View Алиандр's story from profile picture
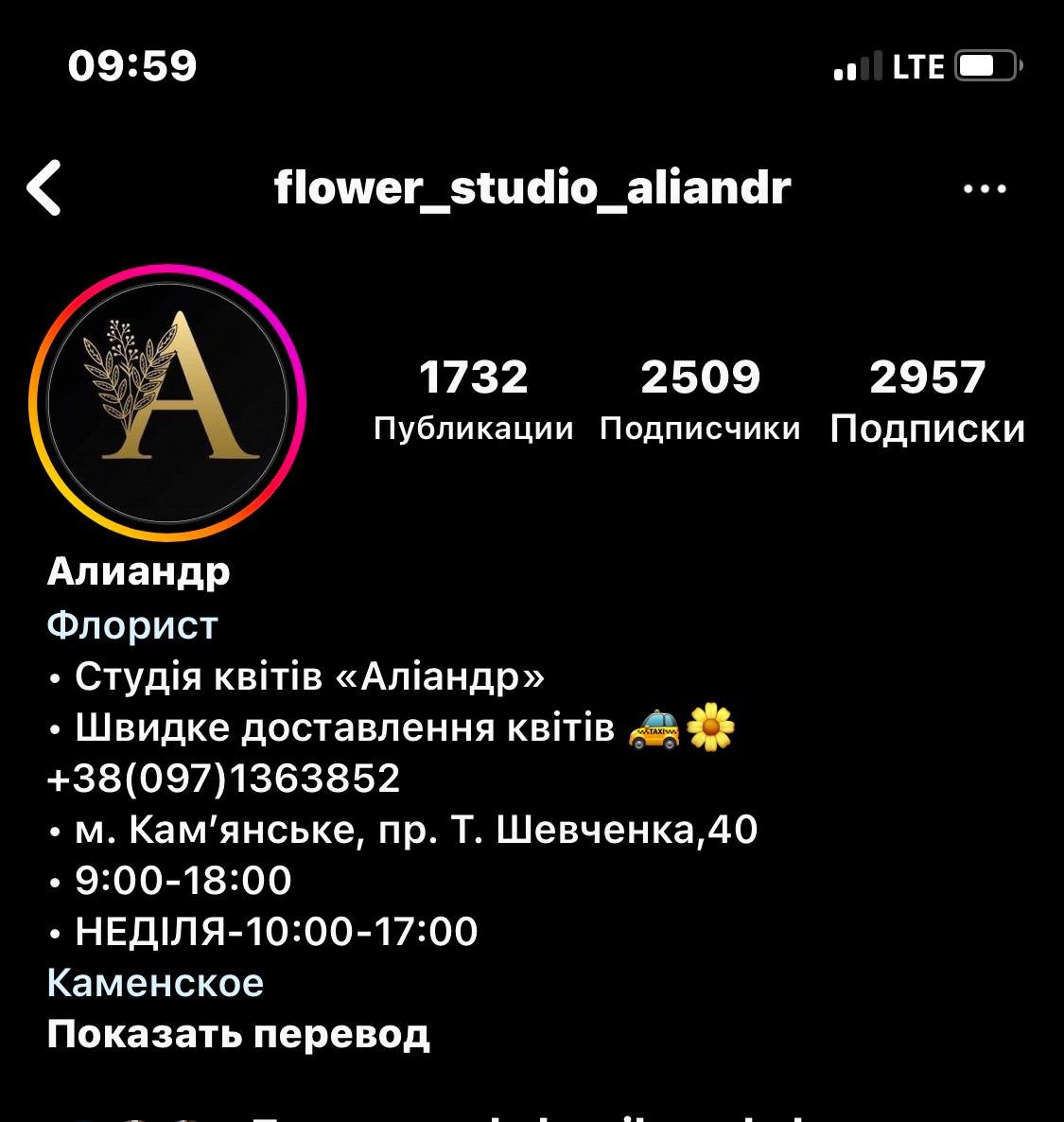Screen dimensions: 1064x1122 (x=167, y=402)
